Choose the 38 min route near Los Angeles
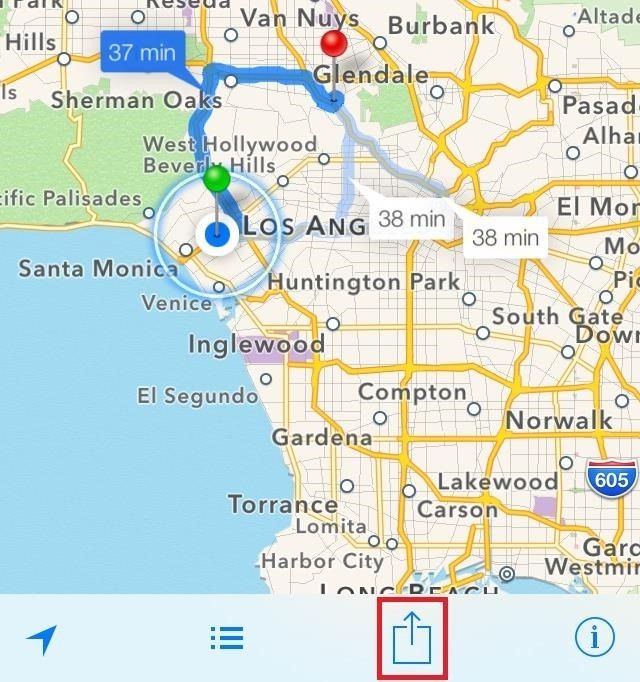The image size is (640, 682). pos(411,218)
